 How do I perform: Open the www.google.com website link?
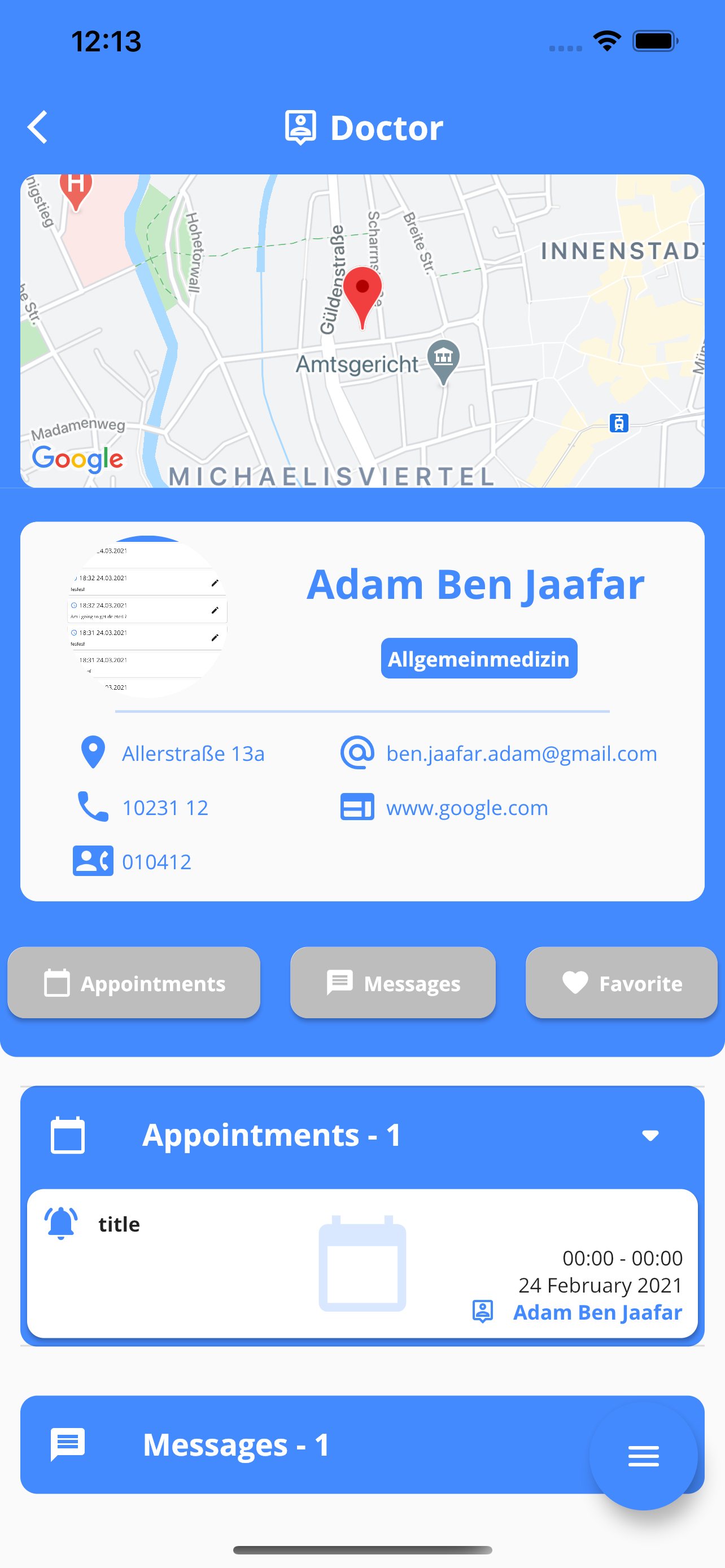[467, 808]
